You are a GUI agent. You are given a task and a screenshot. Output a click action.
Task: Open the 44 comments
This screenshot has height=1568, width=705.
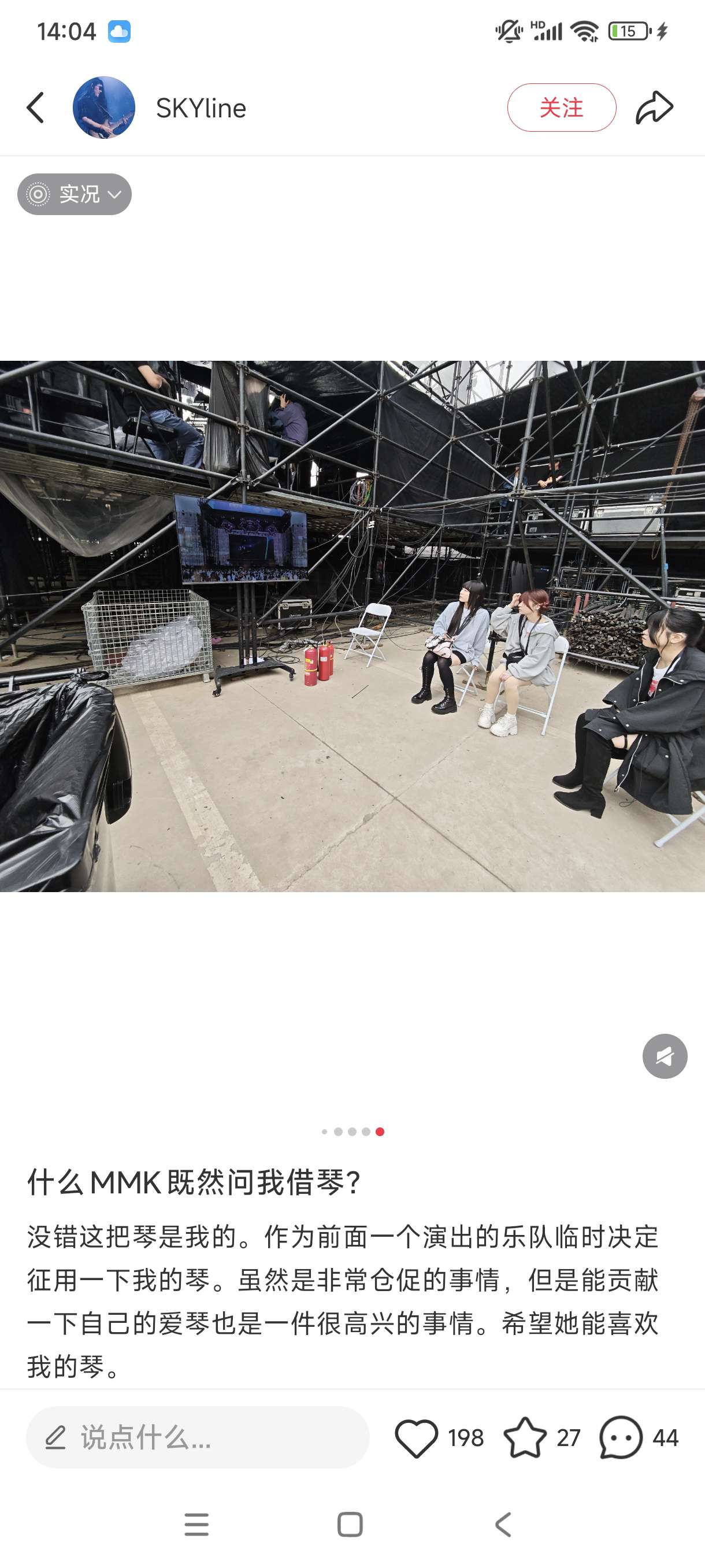coord(621,1437)
